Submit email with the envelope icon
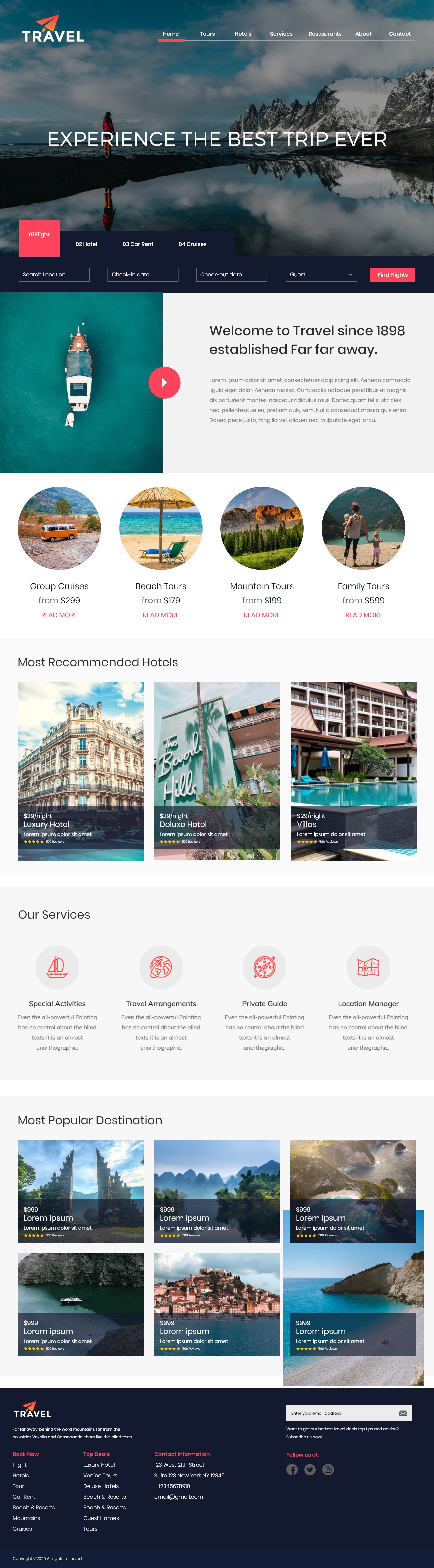 click(403, 1413)
